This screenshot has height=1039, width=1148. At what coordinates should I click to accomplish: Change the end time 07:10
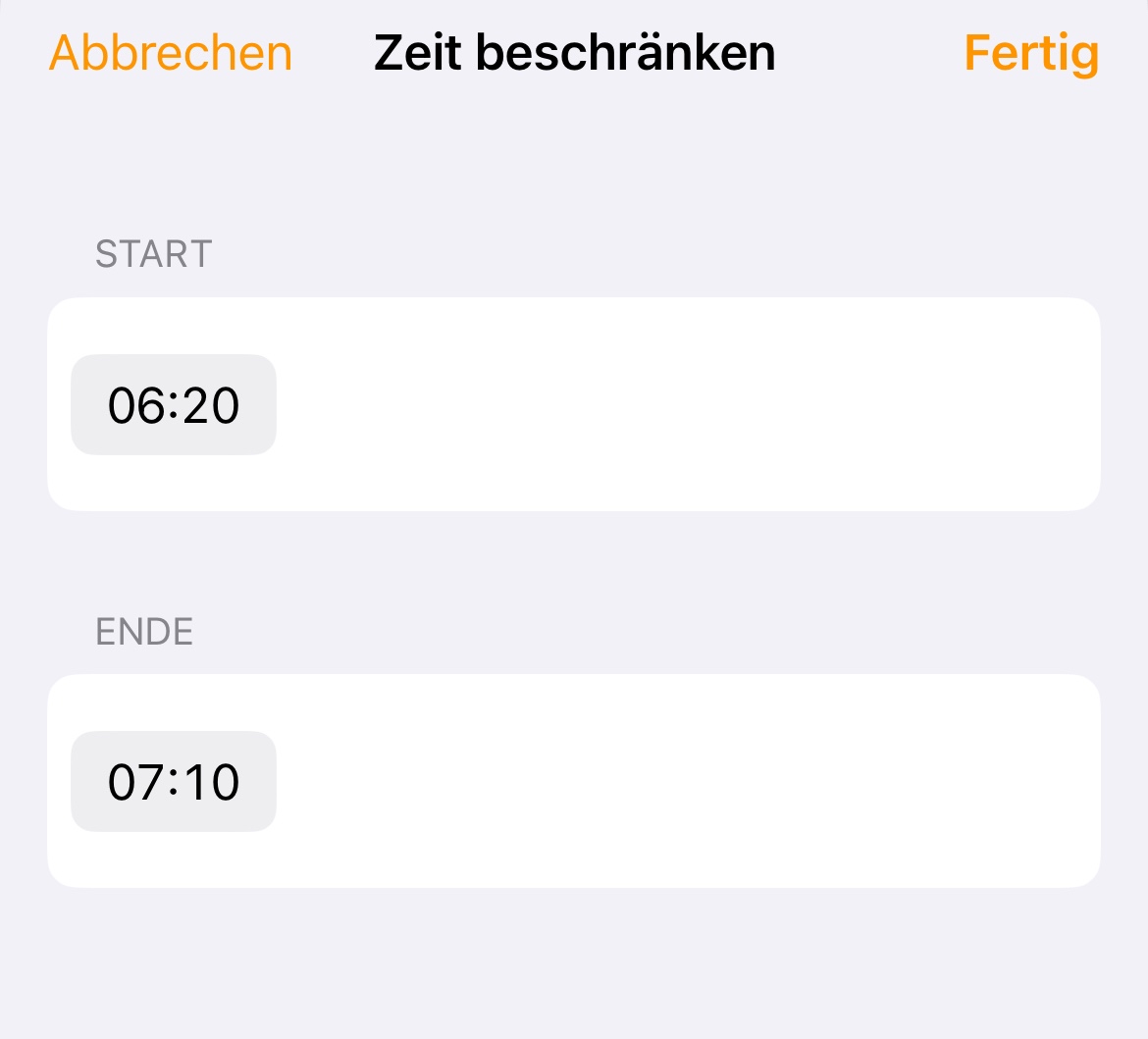(x=174, y=782)
